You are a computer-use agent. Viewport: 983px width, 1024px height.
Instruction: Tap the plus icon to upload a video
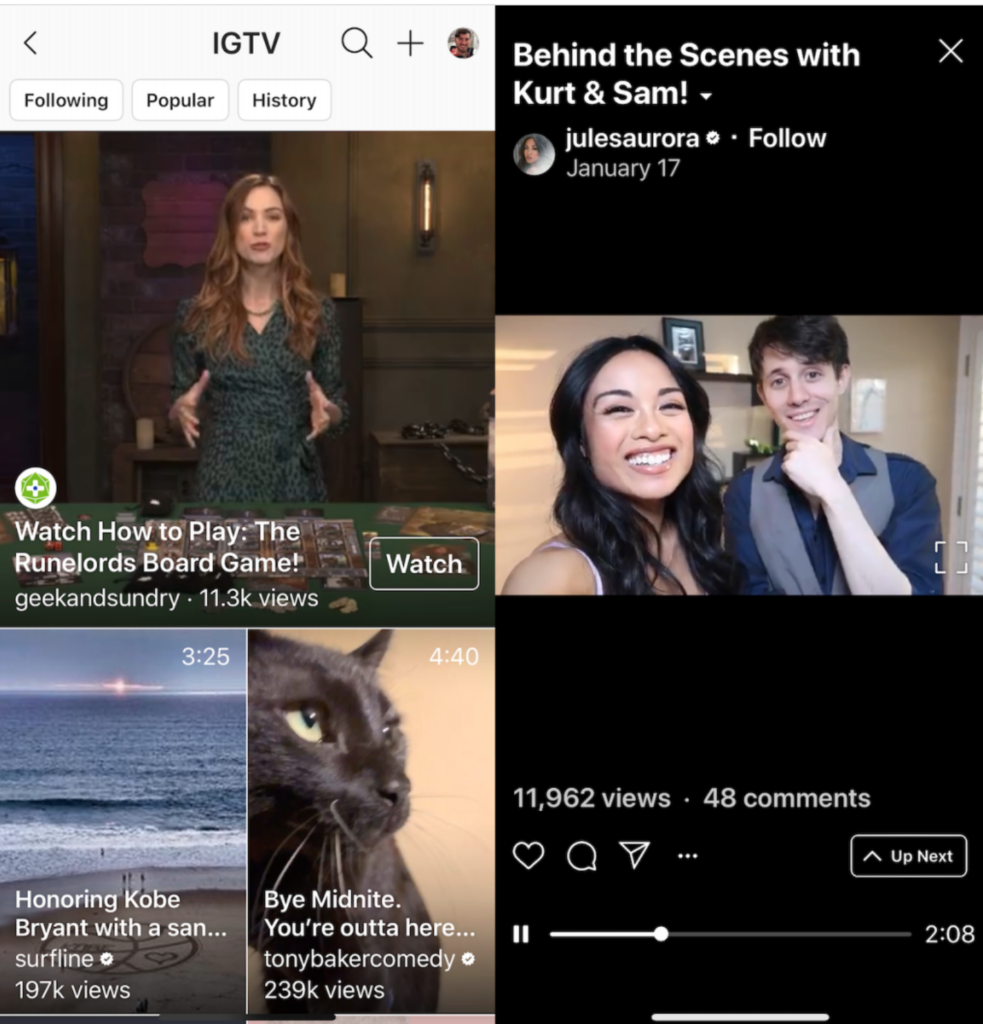[x=410, y=43]
